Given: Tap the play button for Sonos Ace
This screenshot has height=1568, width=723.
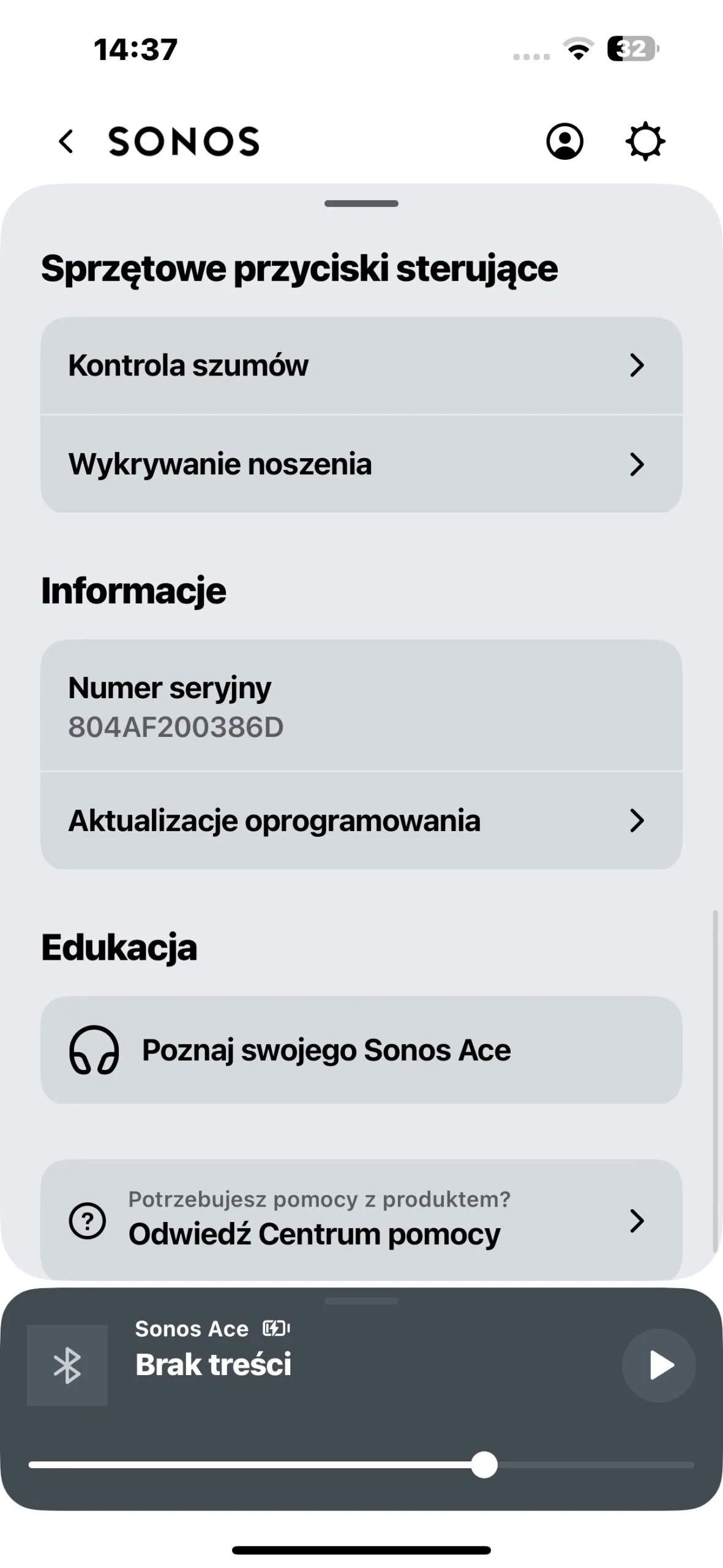Looking at the screenshot, I should 659,1365.
